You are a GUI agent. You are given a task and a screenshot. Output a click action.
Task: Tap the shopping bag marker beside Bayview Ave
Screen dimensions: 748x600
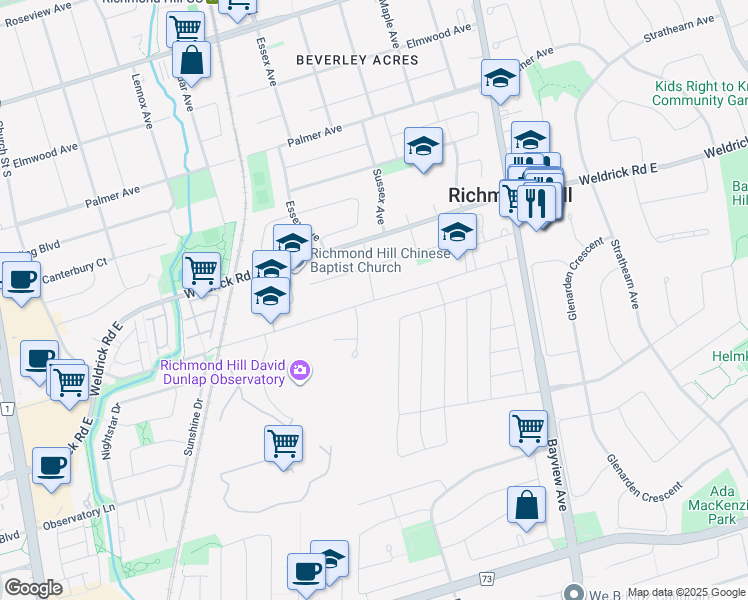point(526,506)
